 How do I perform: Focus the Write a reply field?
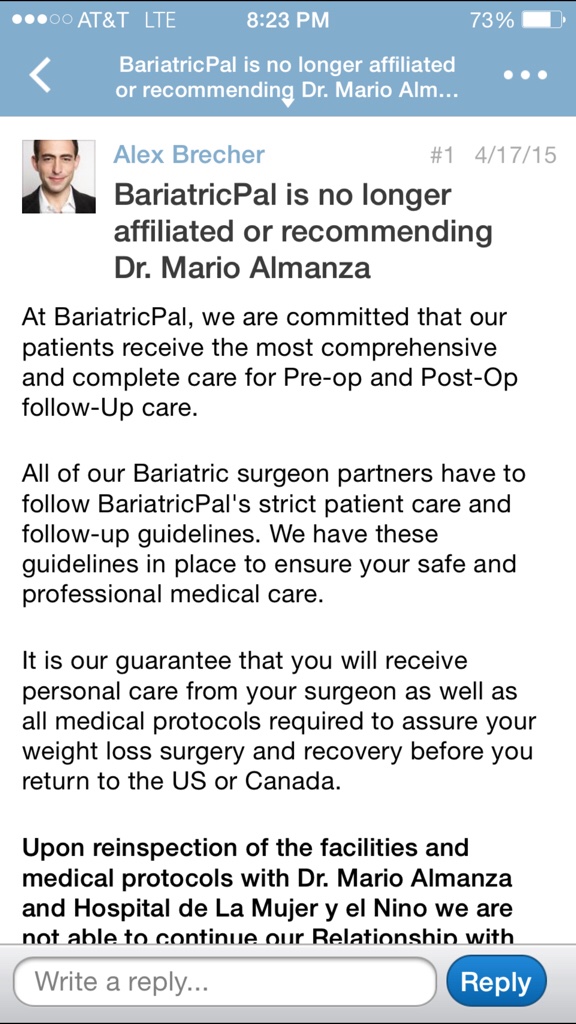[224, 981]
